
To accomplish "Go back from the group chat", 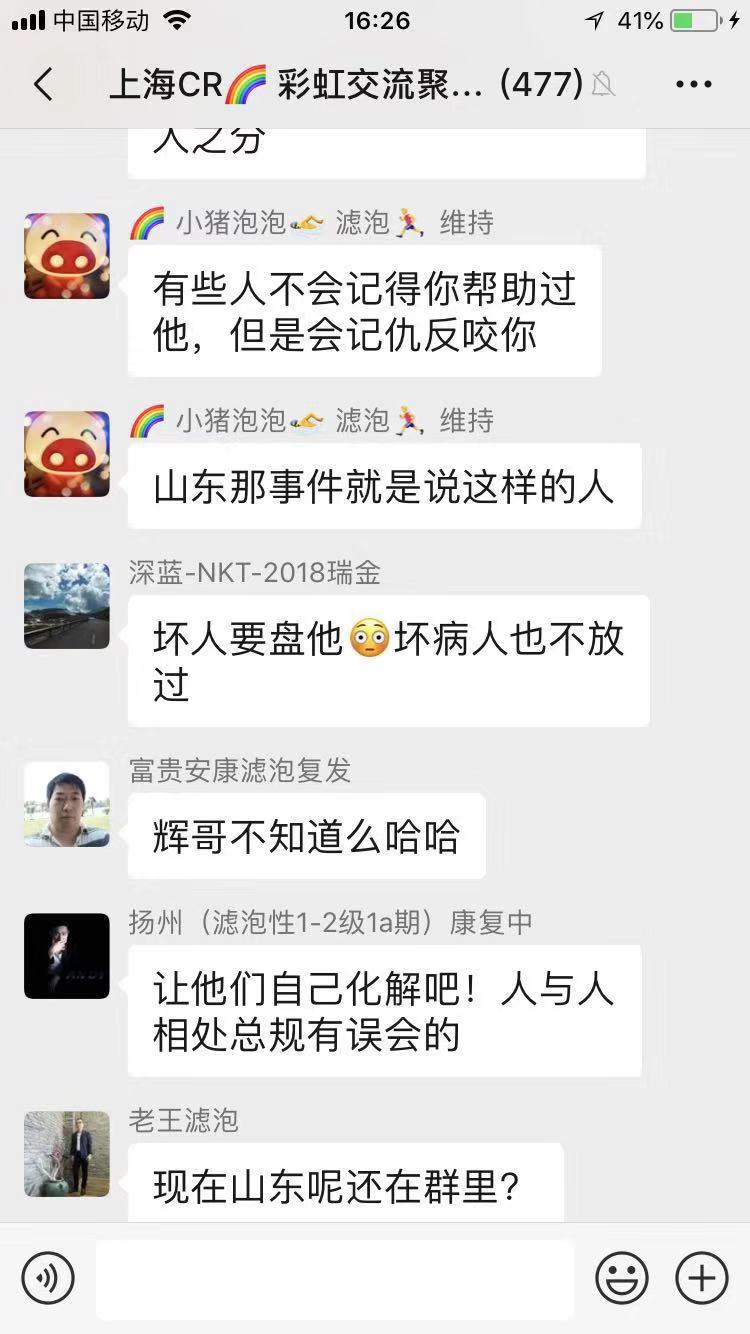I will click(42, 85).
